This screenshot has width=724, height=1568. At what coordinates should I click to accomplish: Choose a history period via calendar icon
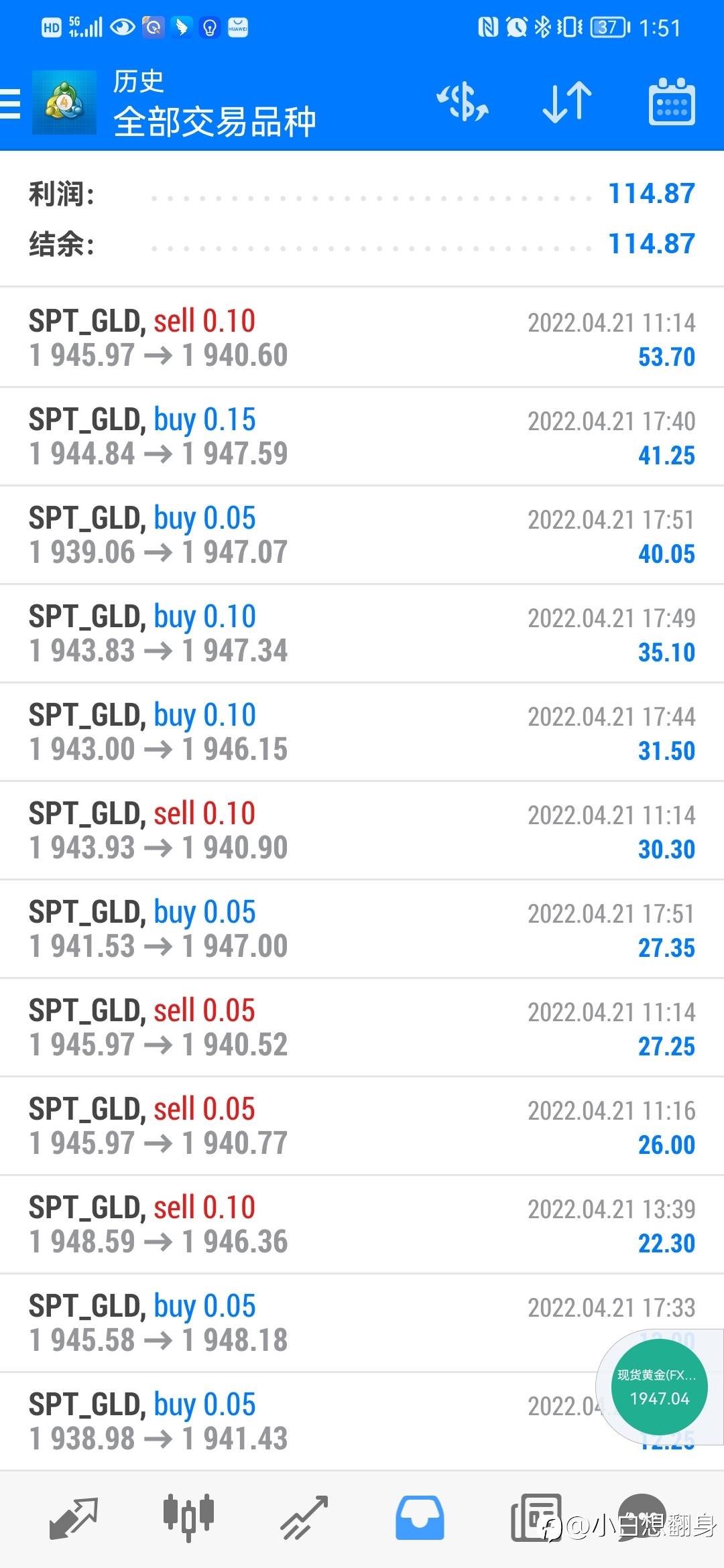point(671,103)
